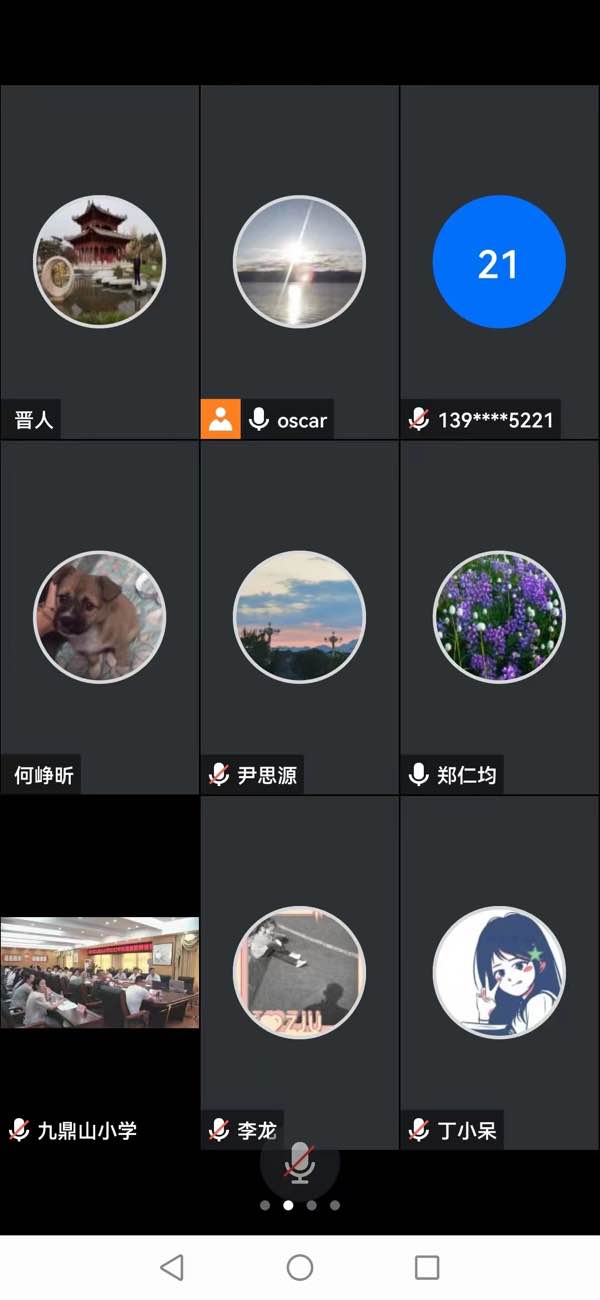Select participant 尹思源's tile
This screenshot has height=1300, width=600.
tap(299, 617)
